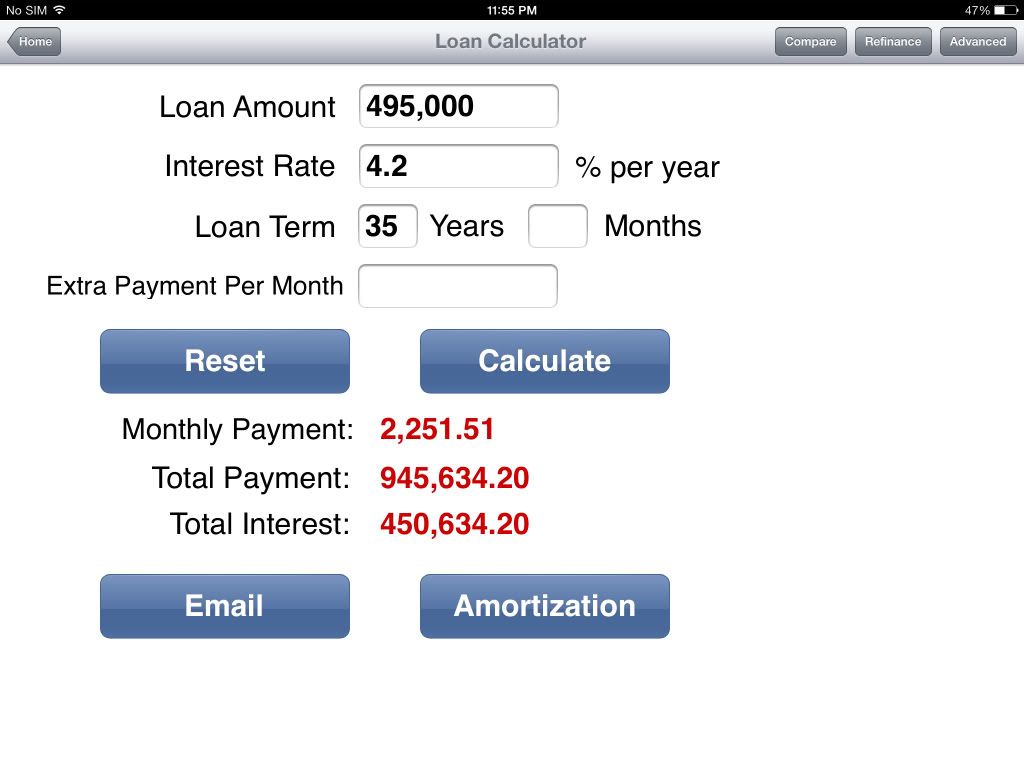Open the Refinance calculator
The image size is (1024, 768).
pos(893,42)
